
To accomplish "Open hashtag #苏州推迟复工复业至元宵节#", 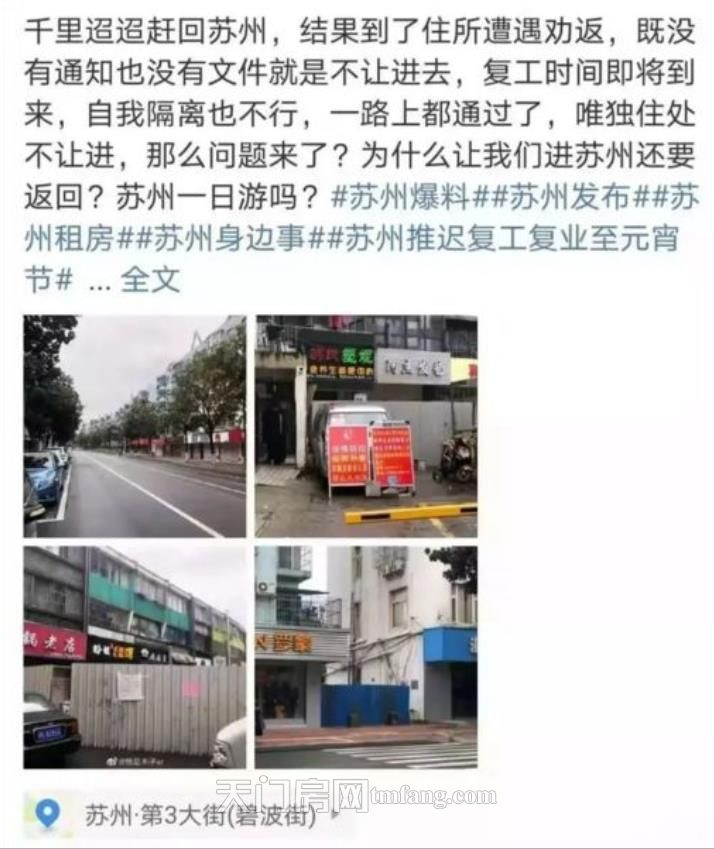I will pyautogui.click(x=500, y=240).
